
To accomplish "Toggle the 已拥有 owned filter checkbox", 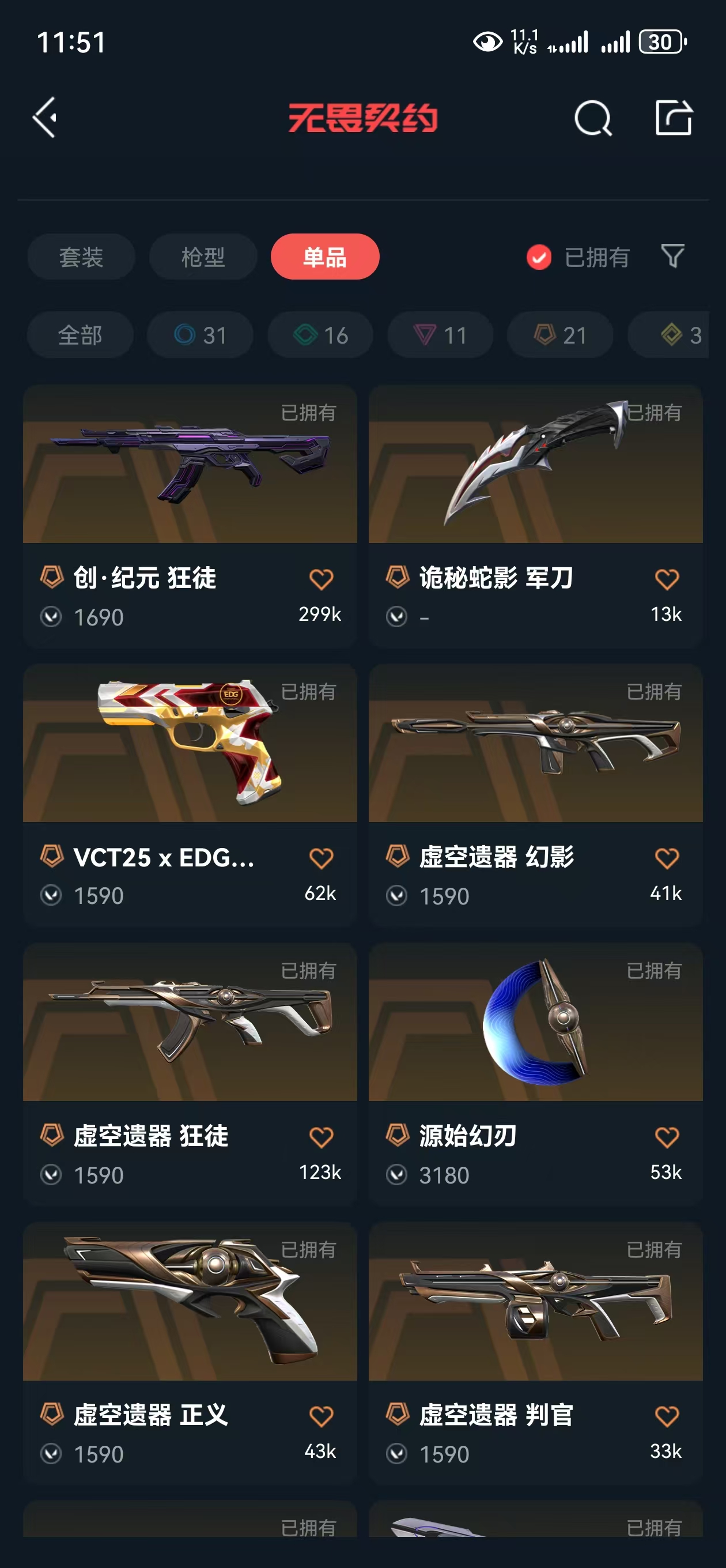I will pyautogui.click(x=539, y=258).
